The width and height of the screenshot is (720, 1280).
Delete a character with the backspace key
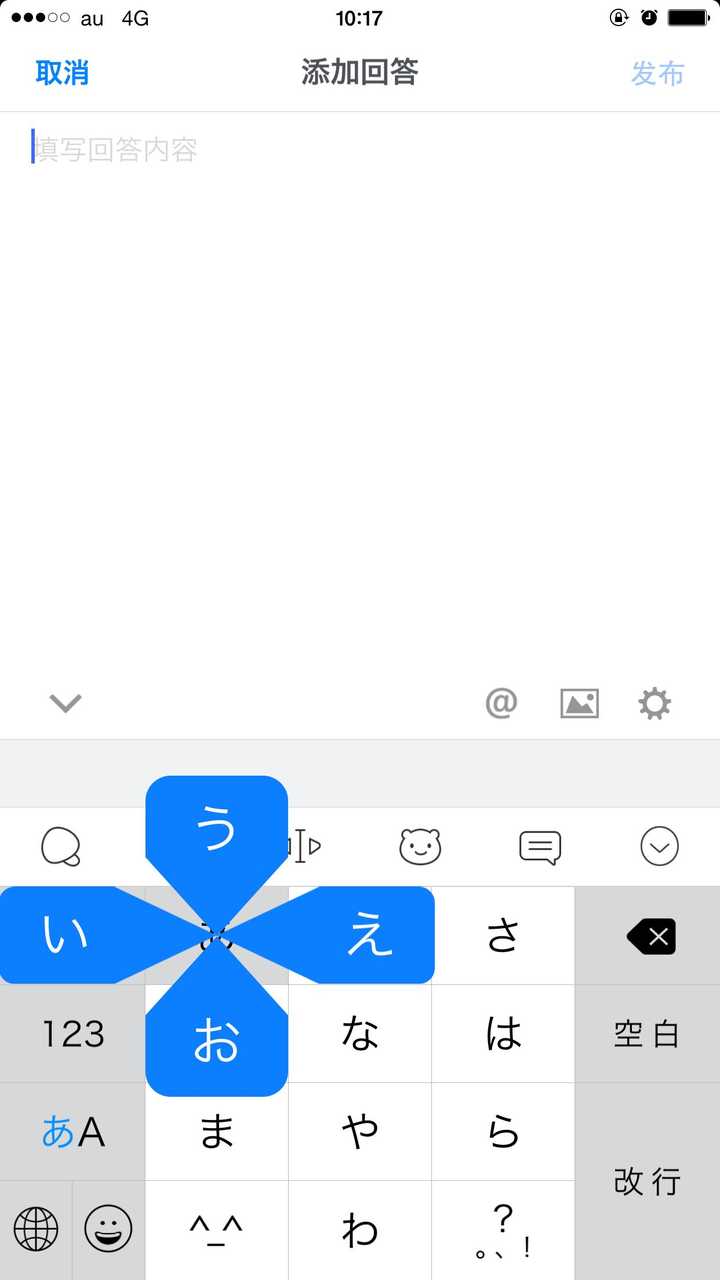coord(648,935)
